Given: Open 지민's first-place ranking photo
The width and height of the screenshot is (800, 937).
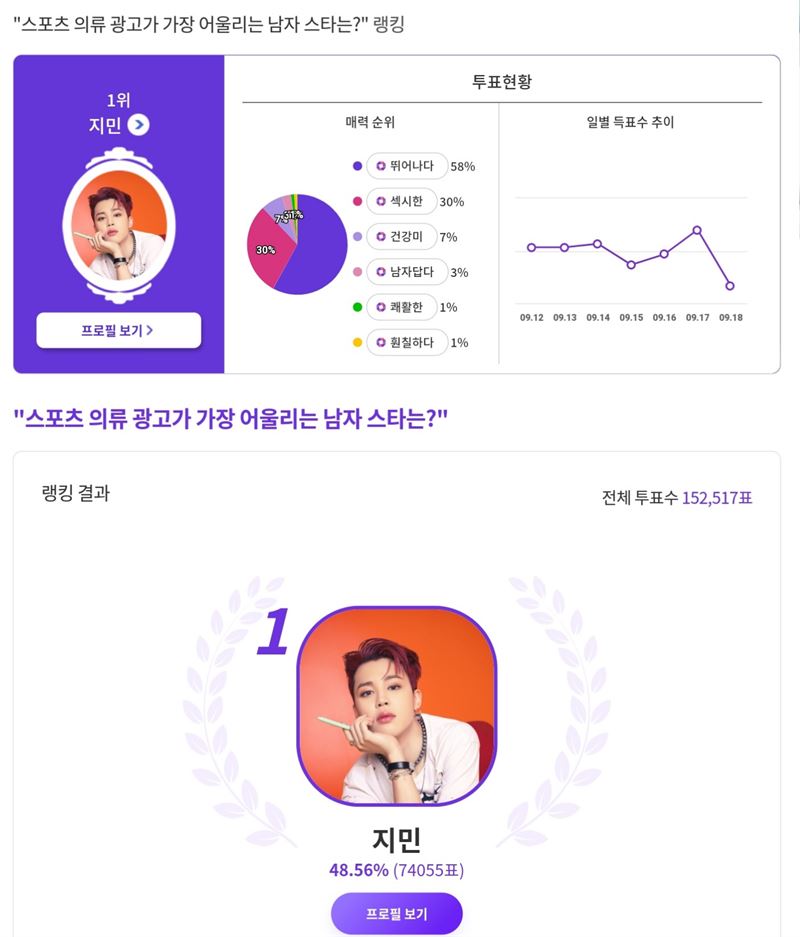Looking at the screenshot, I should click(x=397, y=705).
